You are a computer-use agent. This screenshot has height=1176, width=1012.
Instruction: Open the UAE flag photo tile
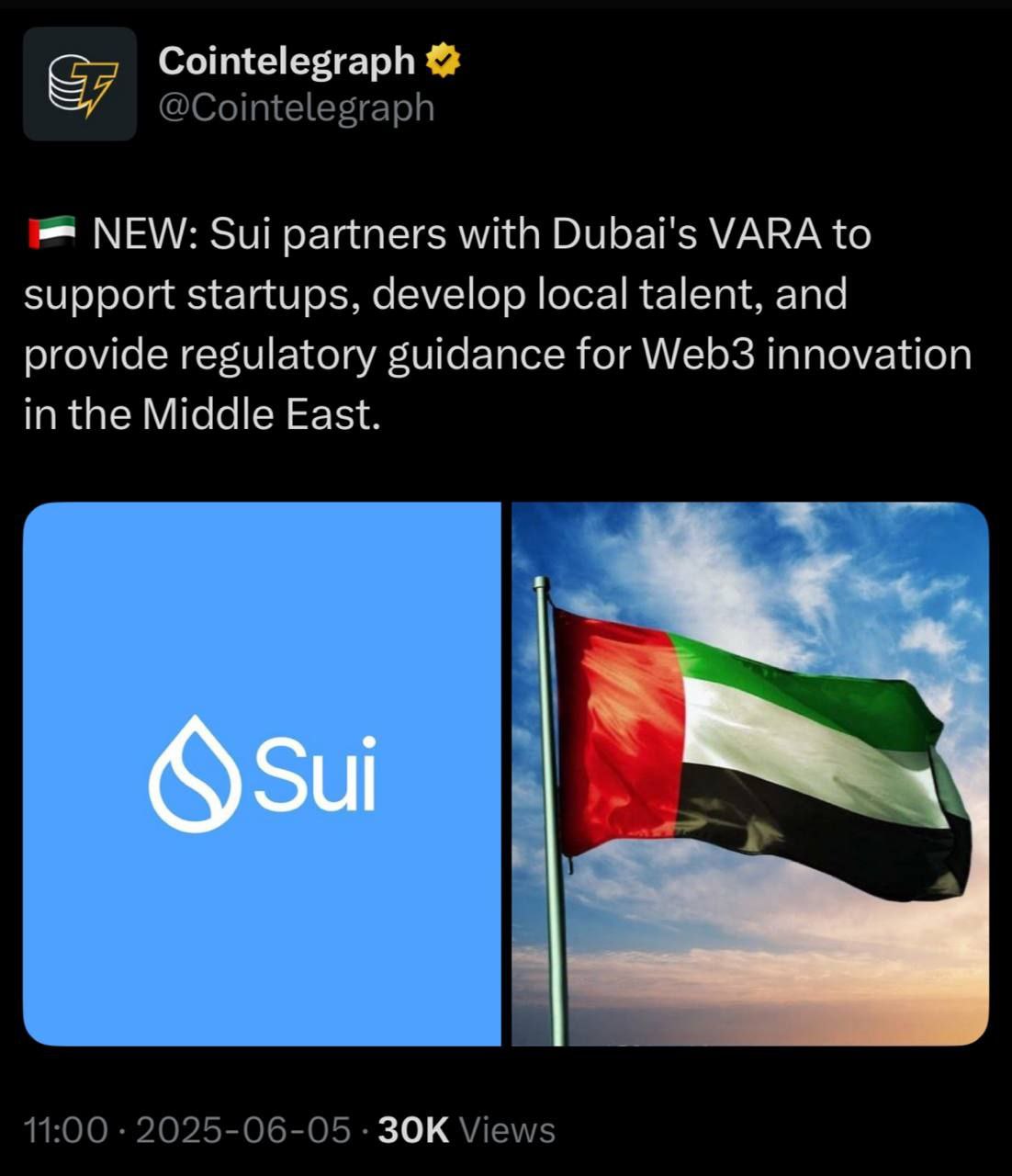point(749,774)
